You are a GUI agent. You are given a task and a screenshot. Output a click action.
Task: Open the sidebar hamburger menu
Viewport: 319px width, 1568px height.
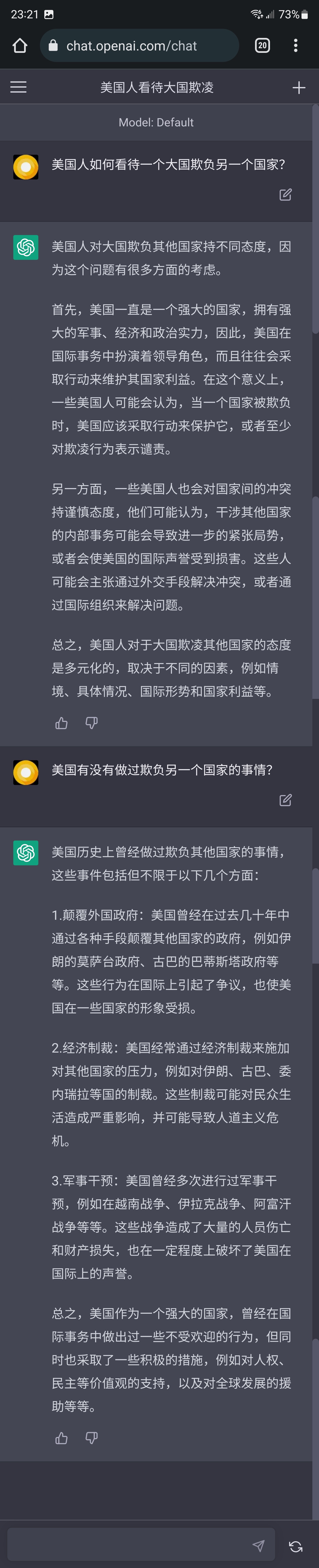click(x=18, y=87)
